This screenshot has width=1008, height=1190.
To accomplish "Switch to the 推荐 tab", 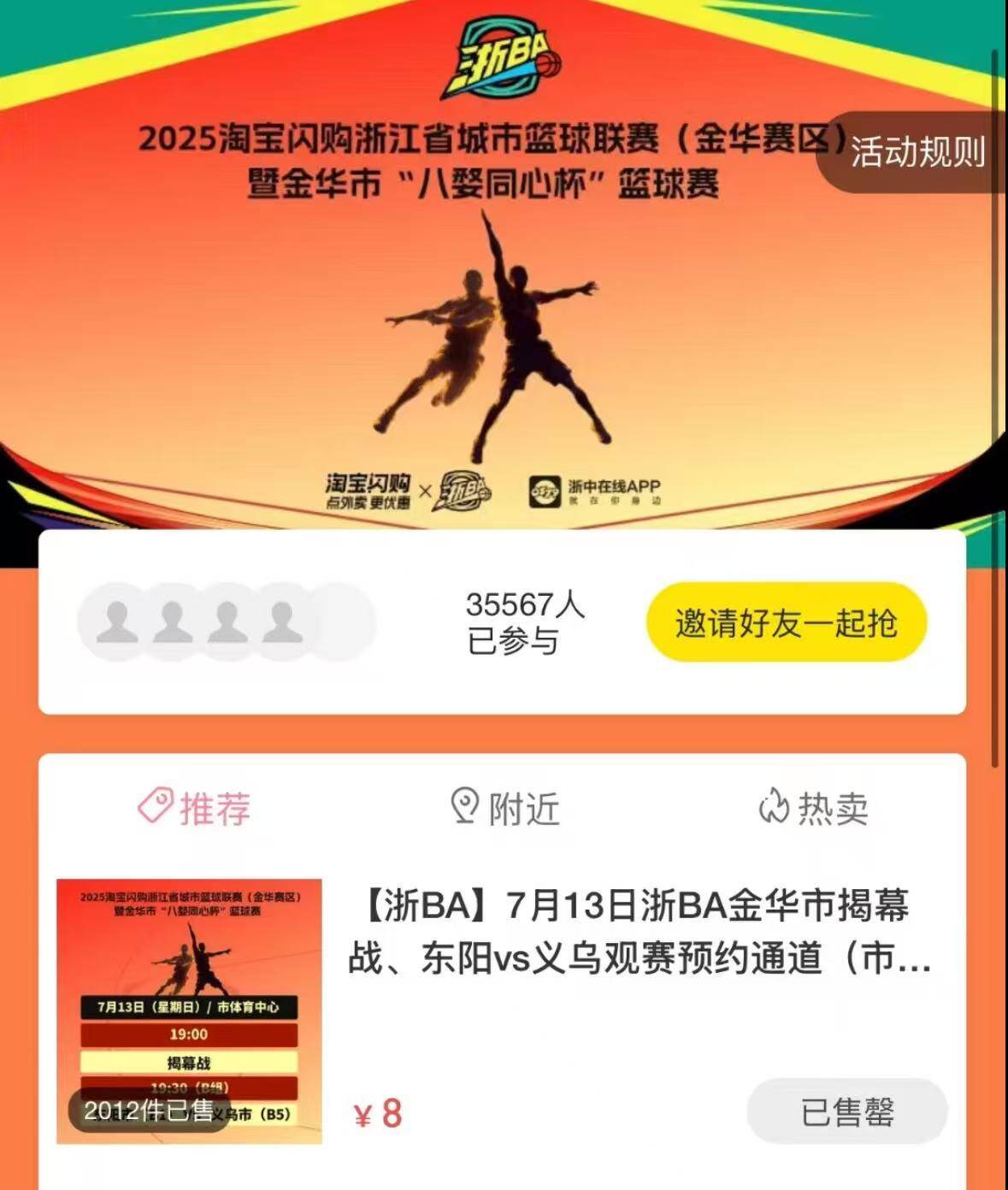I will point(195,807).
